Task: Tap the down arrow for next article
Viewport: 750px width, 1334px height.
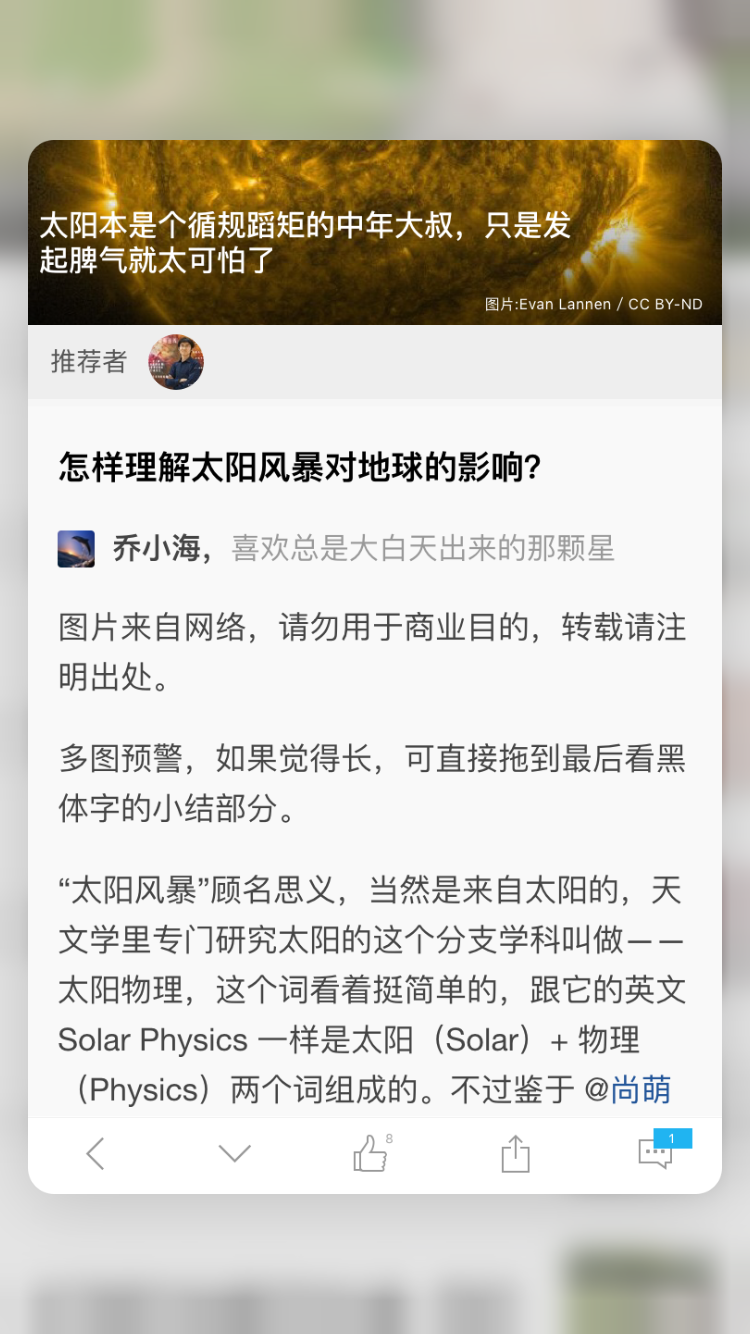Action: pos(234,1154)
